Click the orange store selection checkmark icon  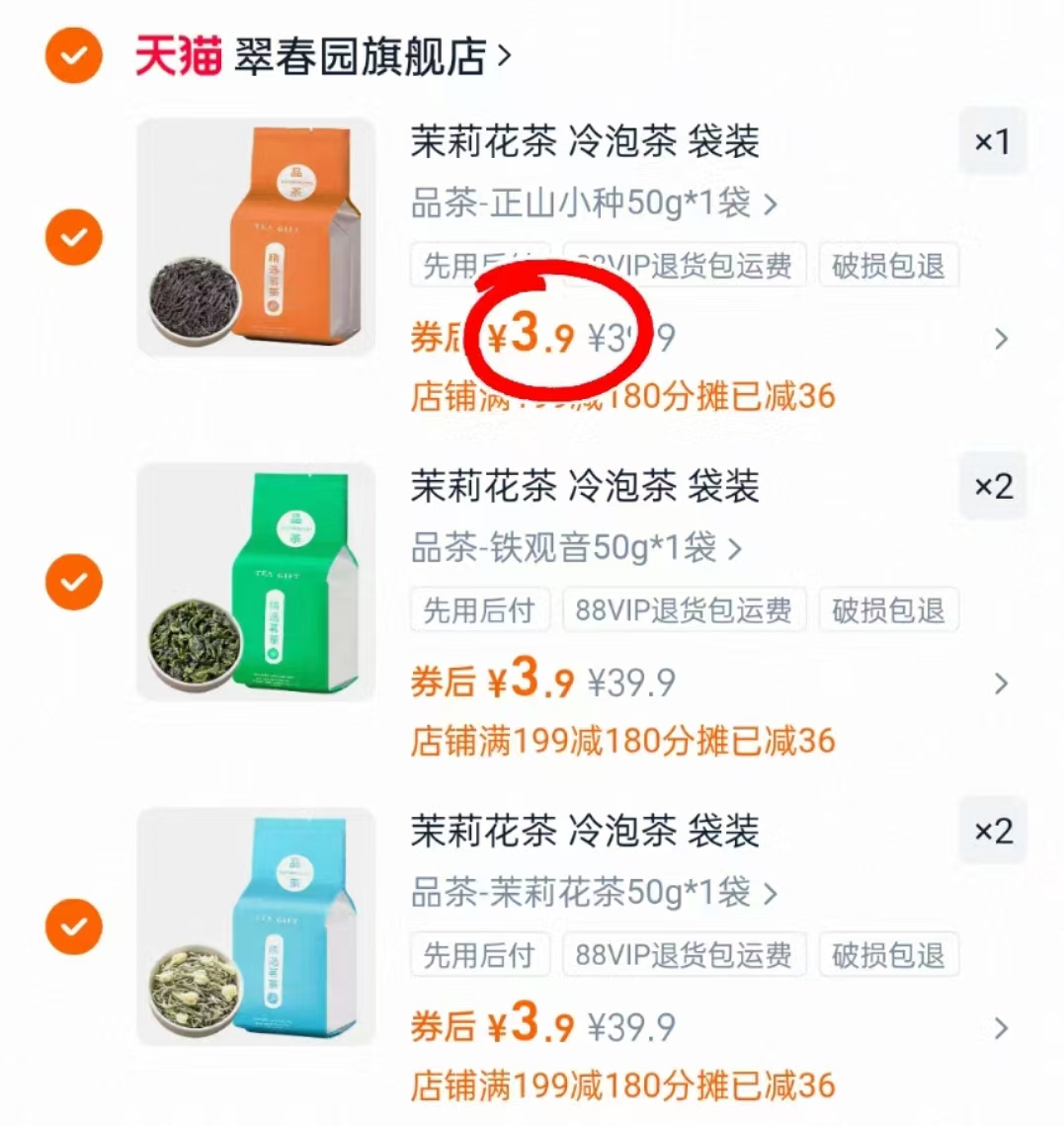[x=73, y=56]
